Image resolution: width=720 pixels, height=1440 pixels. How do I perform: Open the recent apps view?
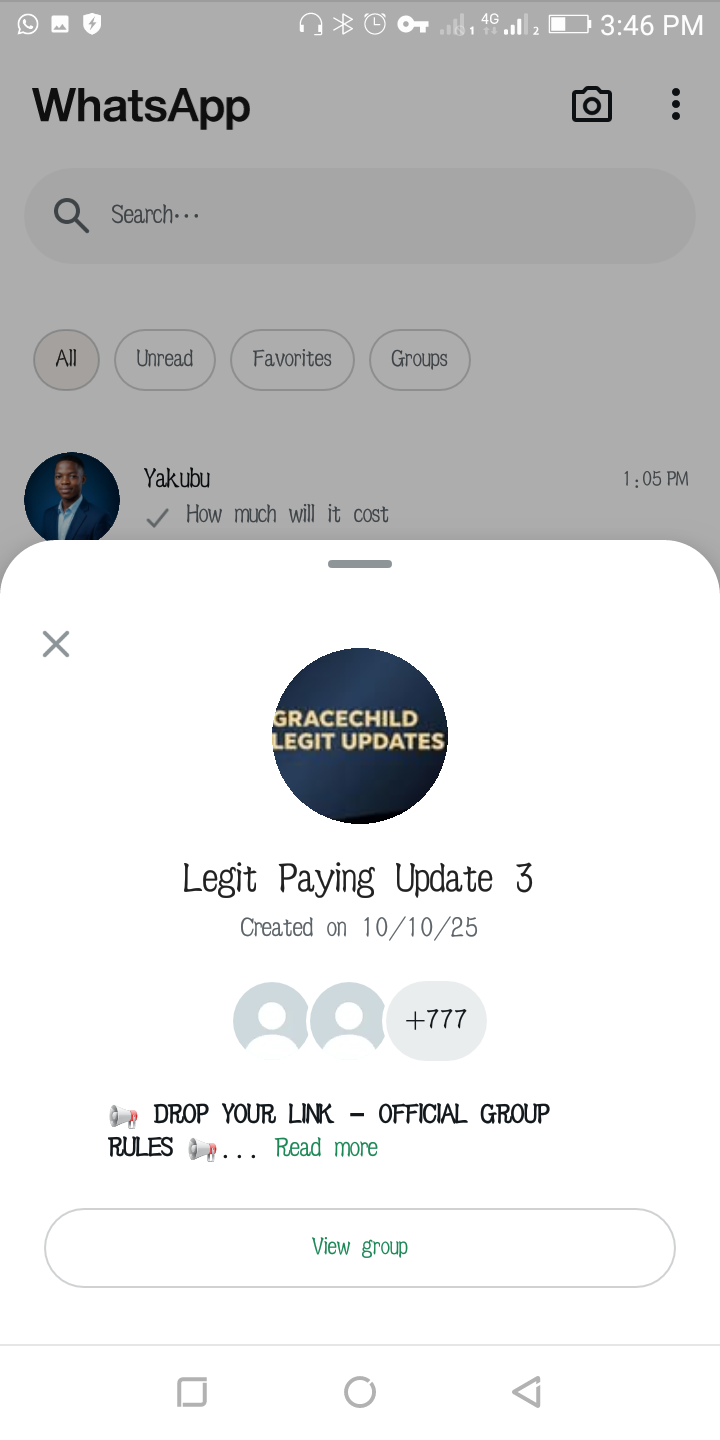[192, 1391]
